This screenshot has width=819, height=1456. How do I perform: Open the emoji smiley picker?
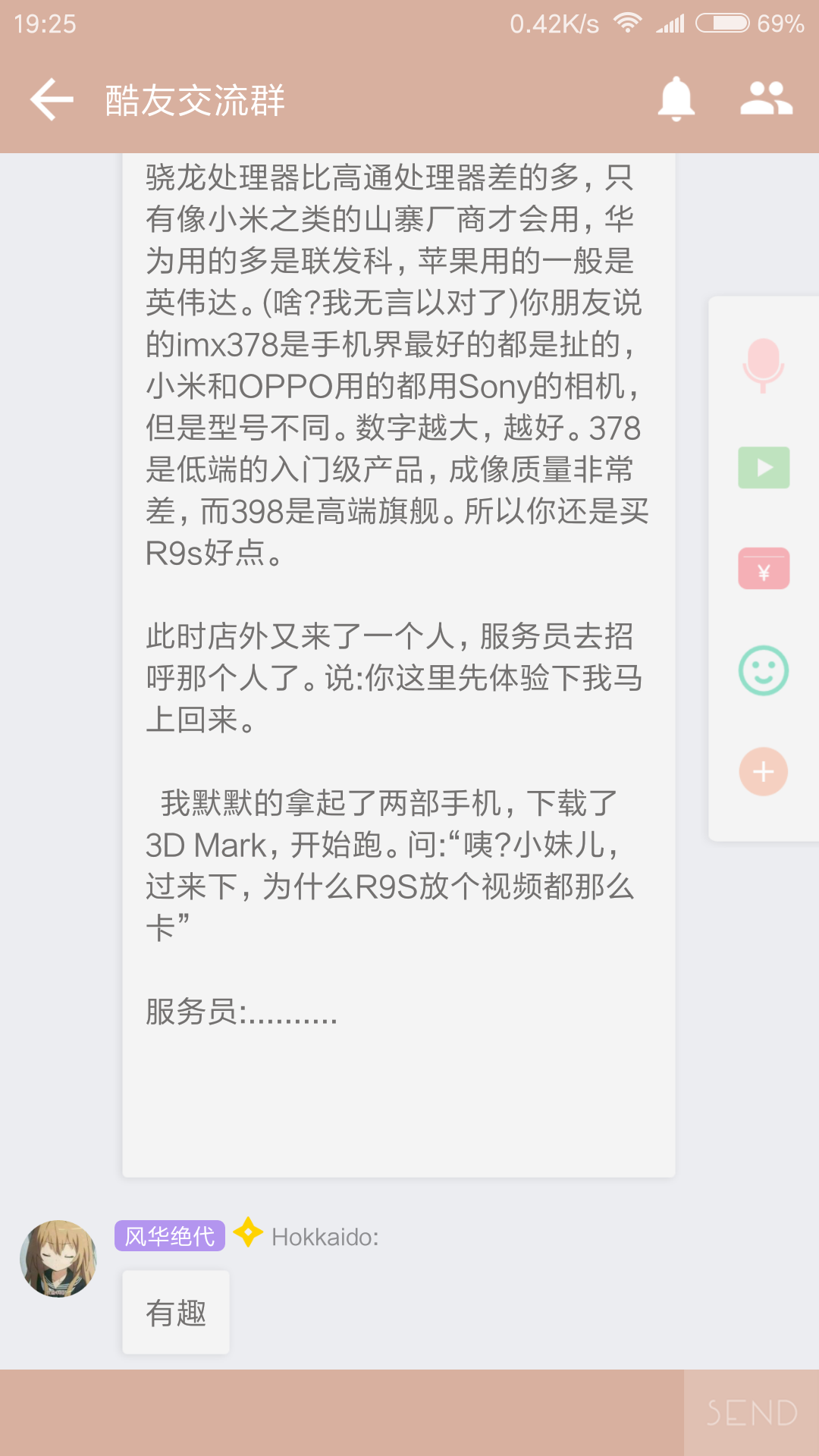coord(764,670)
